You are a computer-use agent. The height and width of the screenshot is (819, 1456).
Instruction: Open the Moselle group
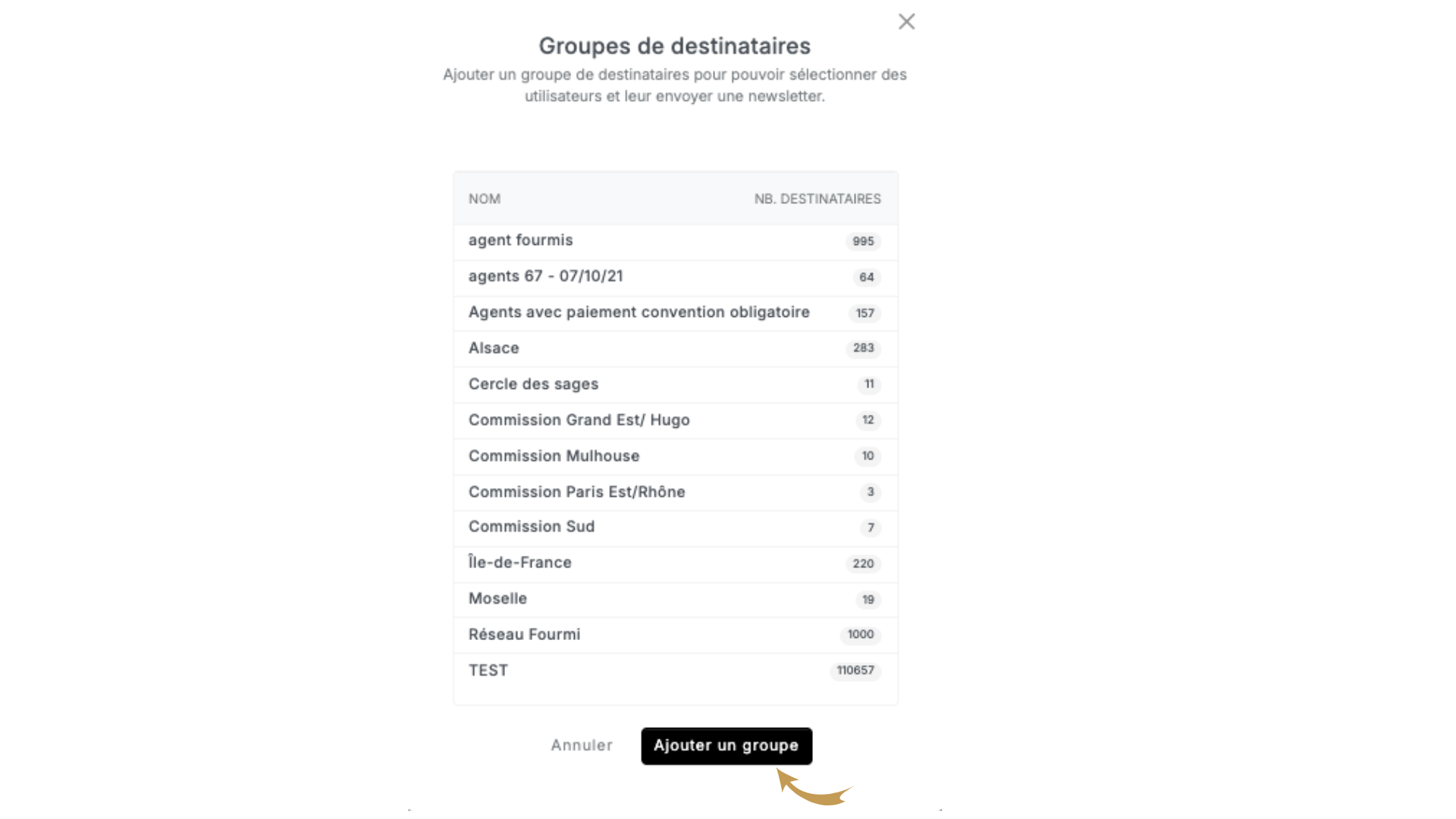pyautogui.click(x=497, y=598)
